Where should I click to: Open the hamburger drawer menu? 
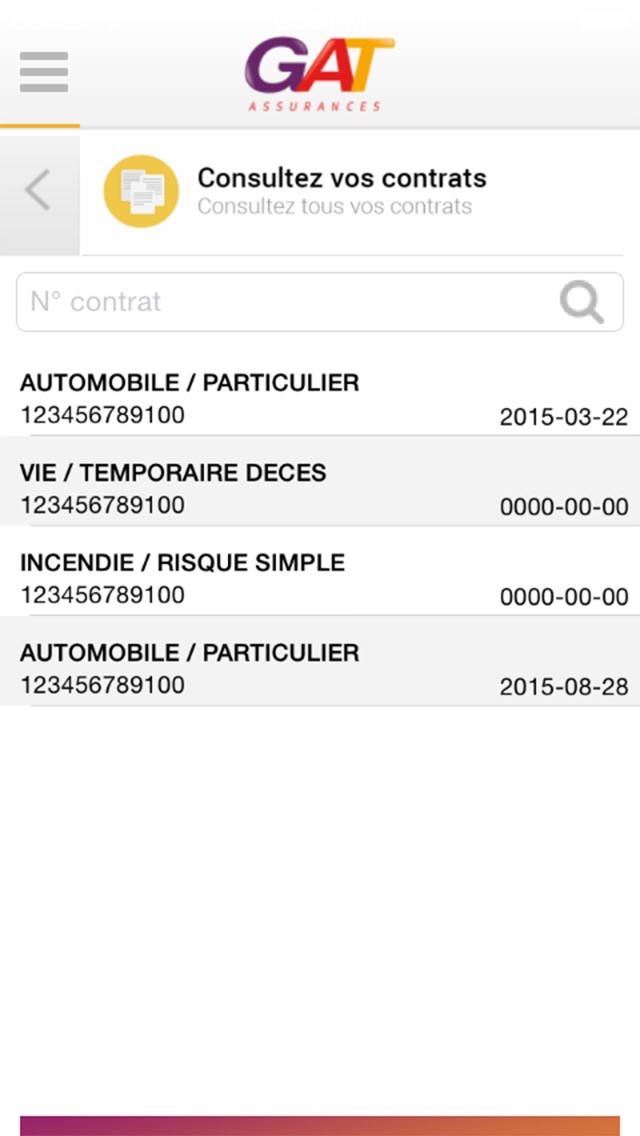point(43,72)
